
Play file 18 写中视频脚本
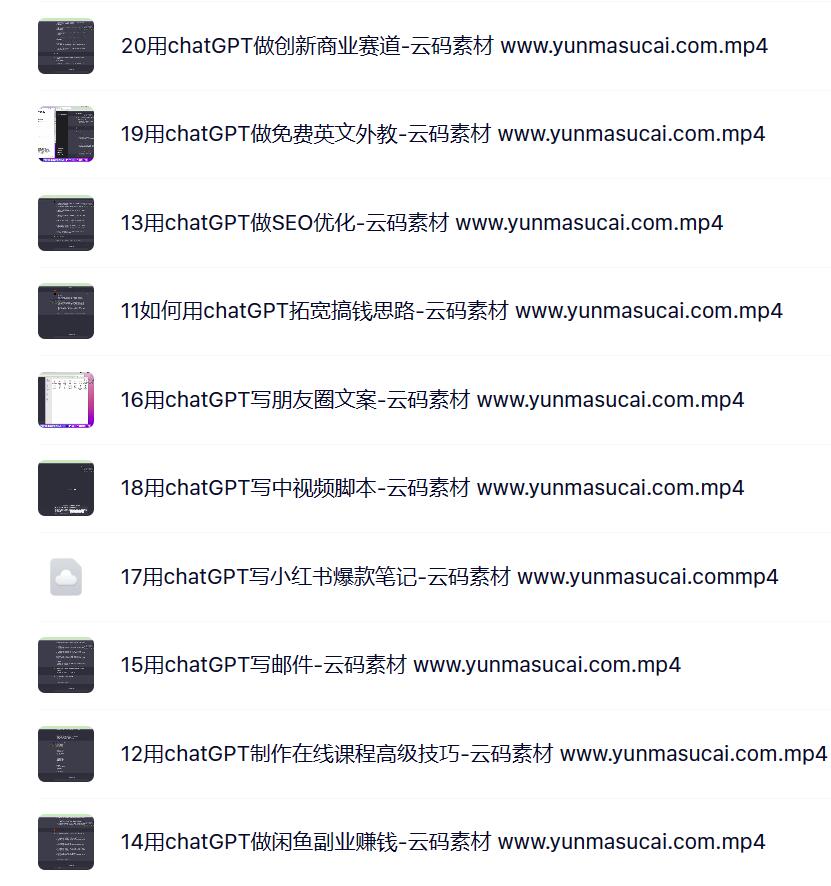coord(432,488)
